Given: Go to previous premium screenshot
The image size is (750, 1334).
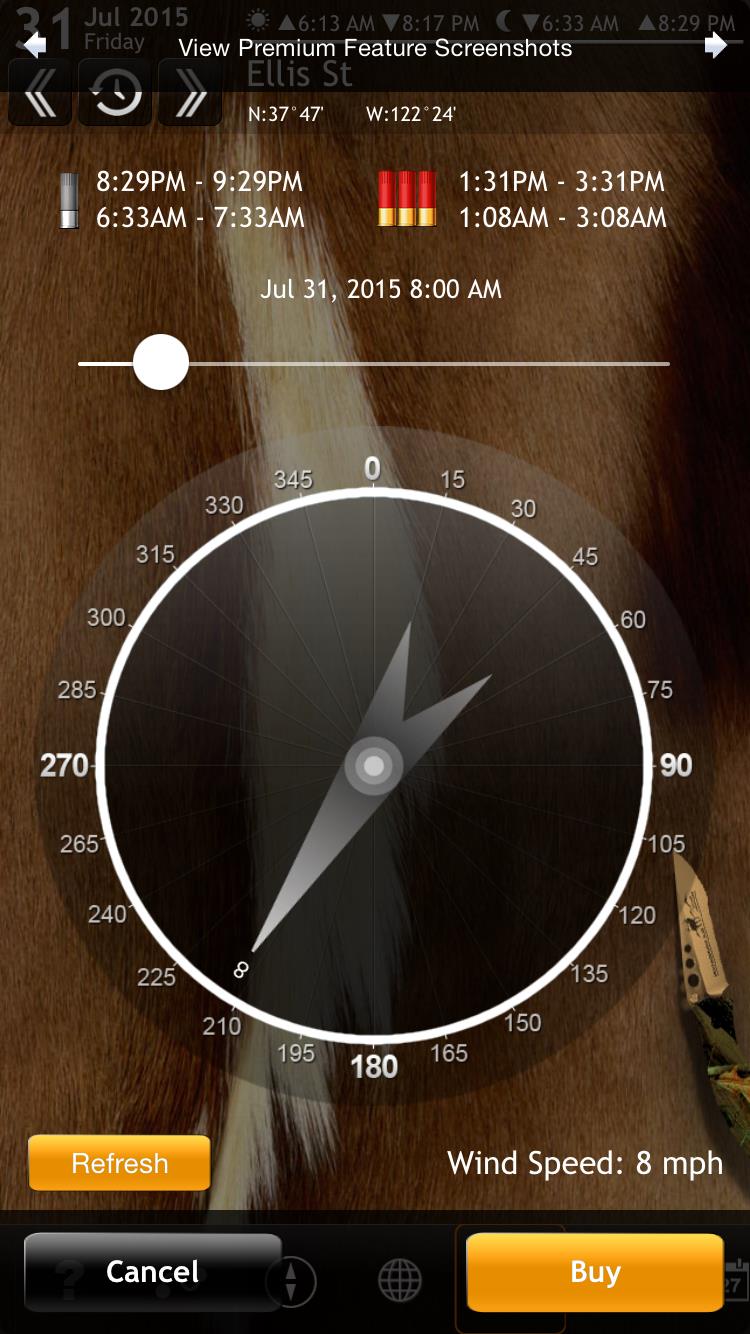Looking at the screenshot, I should pyautogui.click(x=35, y=45).
